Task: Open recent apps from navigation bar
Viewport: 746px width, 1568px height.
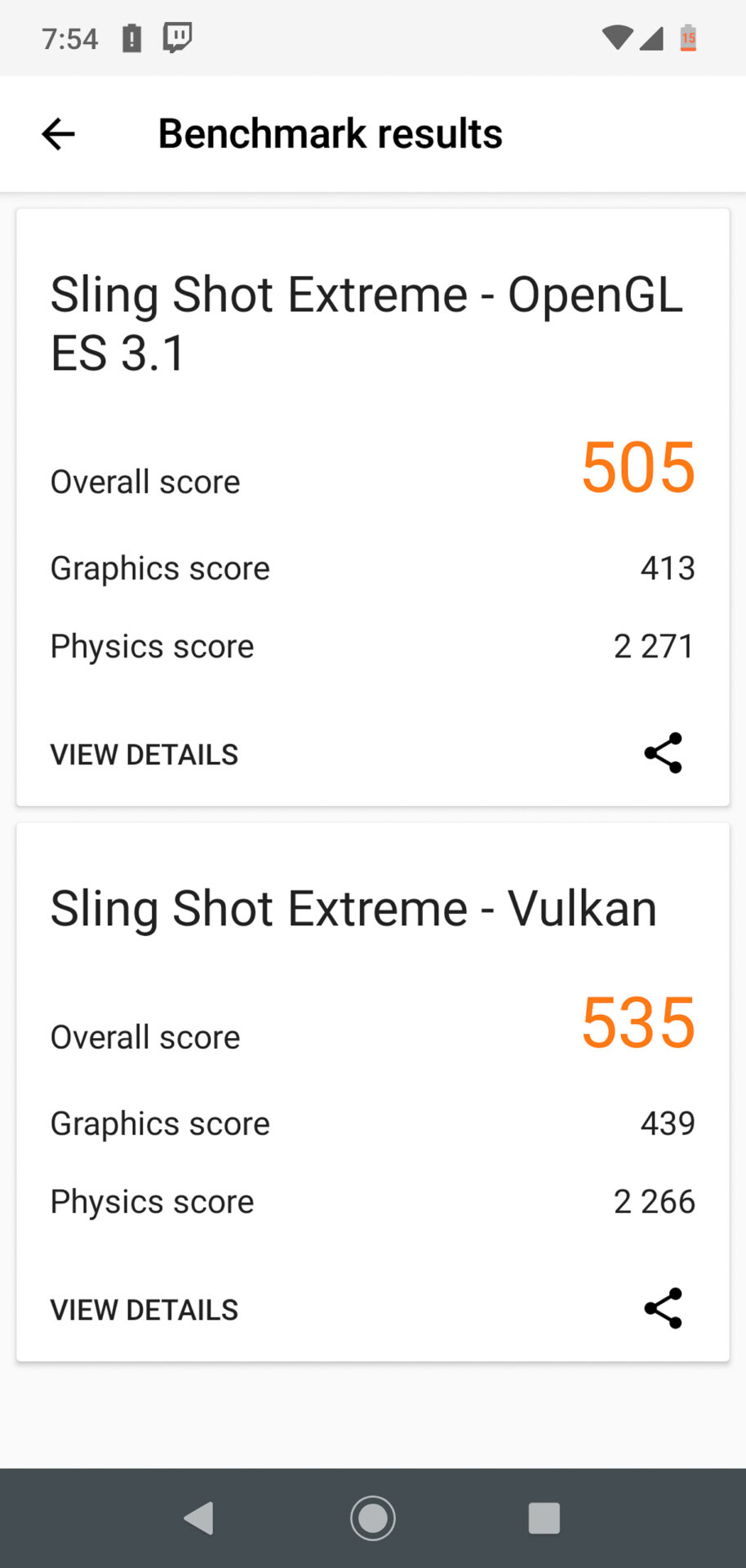Action: pos(544,1518)
